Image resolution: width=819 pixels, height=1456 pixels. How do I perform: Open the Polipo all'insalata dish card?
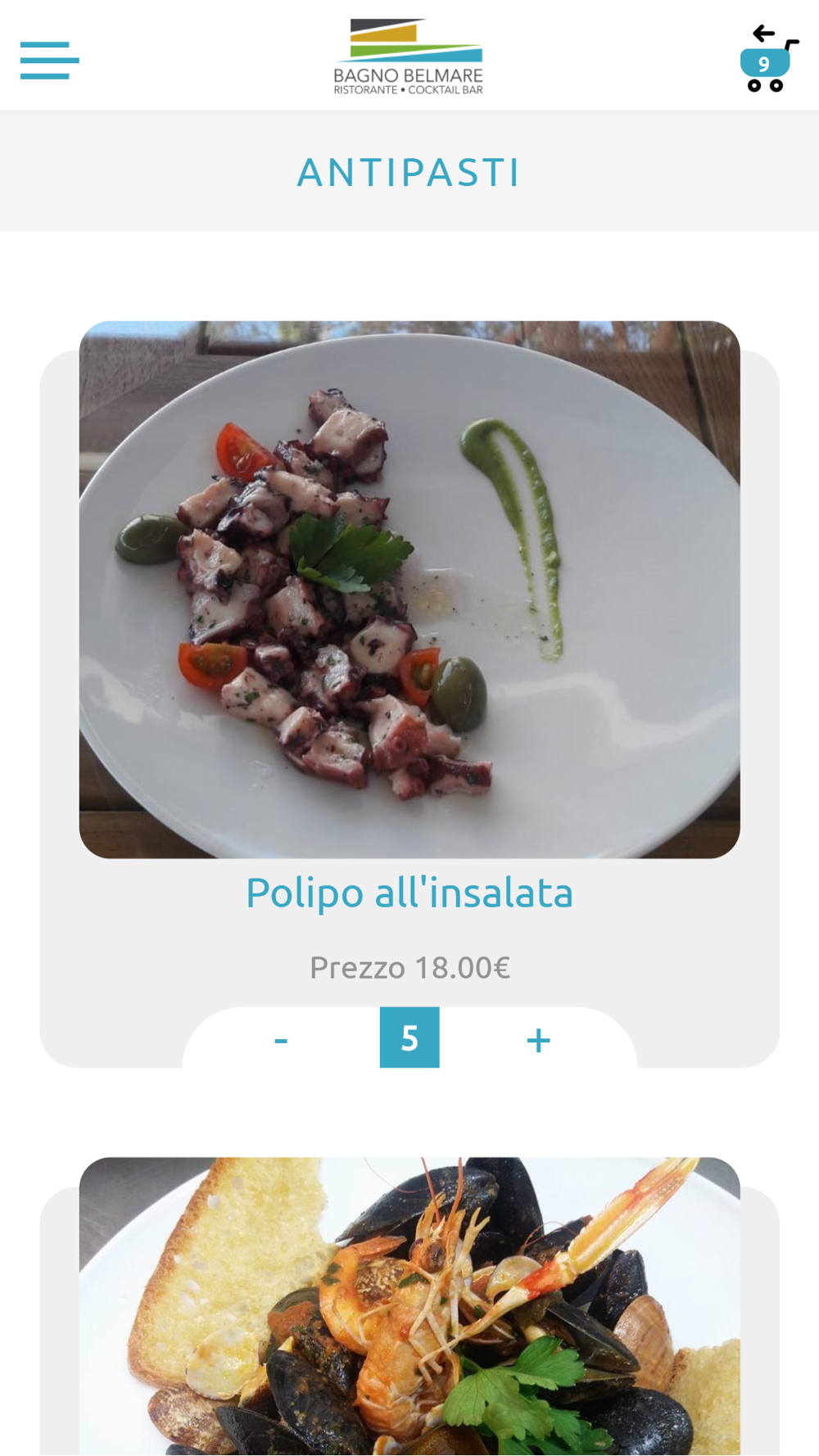point(409,590)
